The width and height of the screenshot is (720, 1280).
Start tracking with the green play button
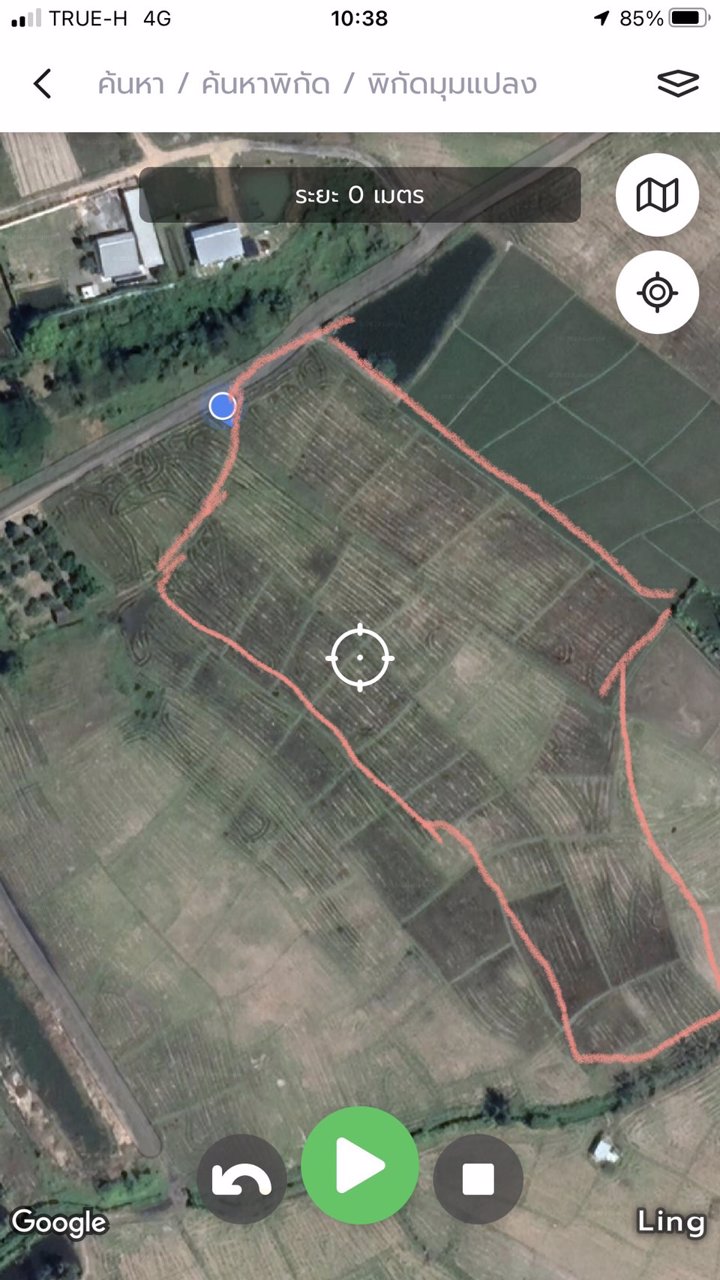360,1166
